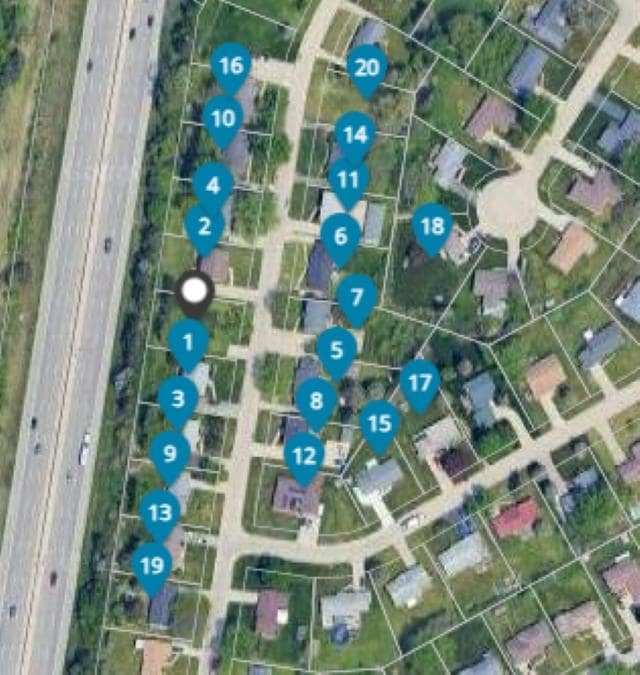Open map pin number 18
Screen dimensions: 640x675
click(432, 225)
